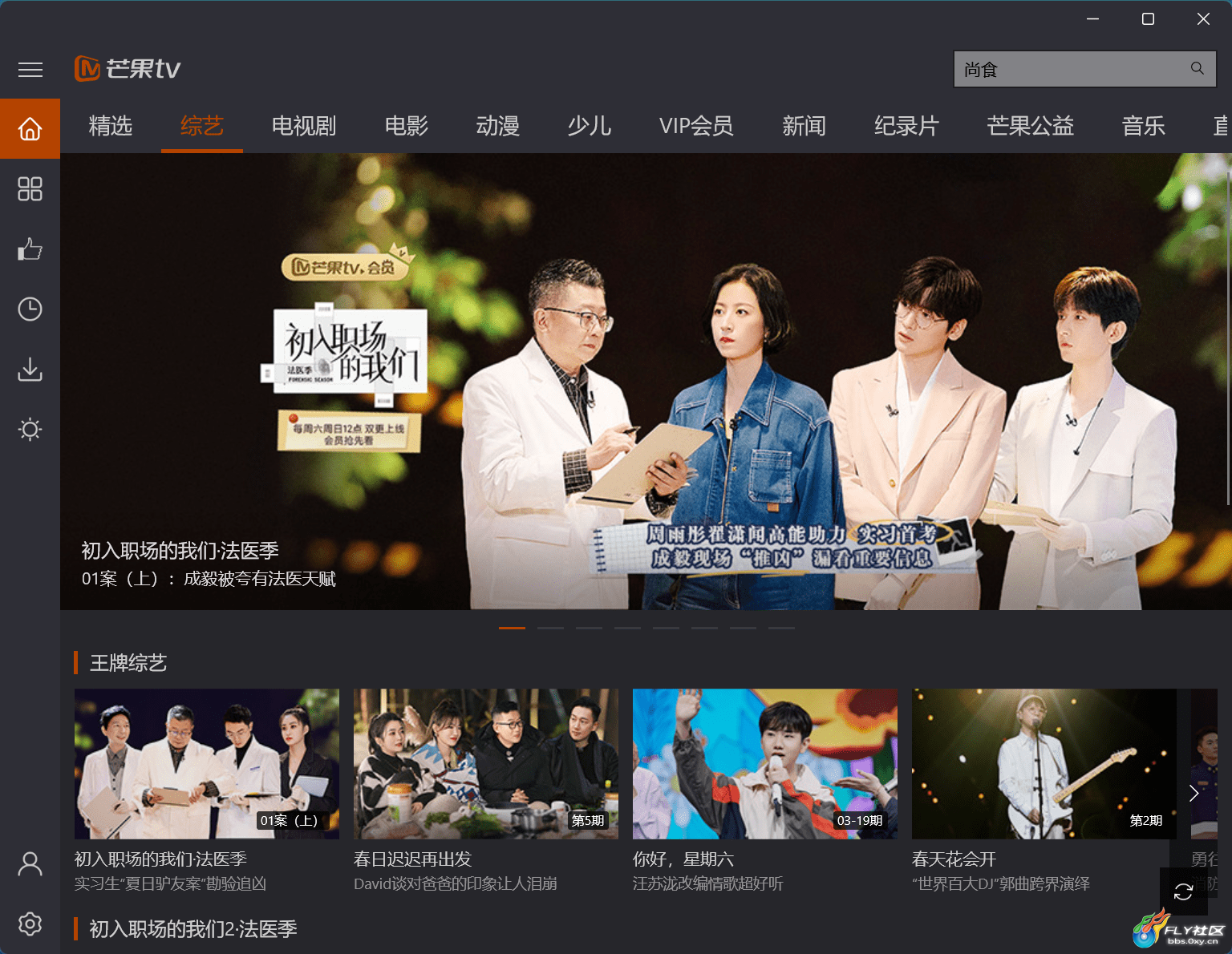1232x954 pixels.
Task: Open the watch history clock icon
Action: point(30,309)
